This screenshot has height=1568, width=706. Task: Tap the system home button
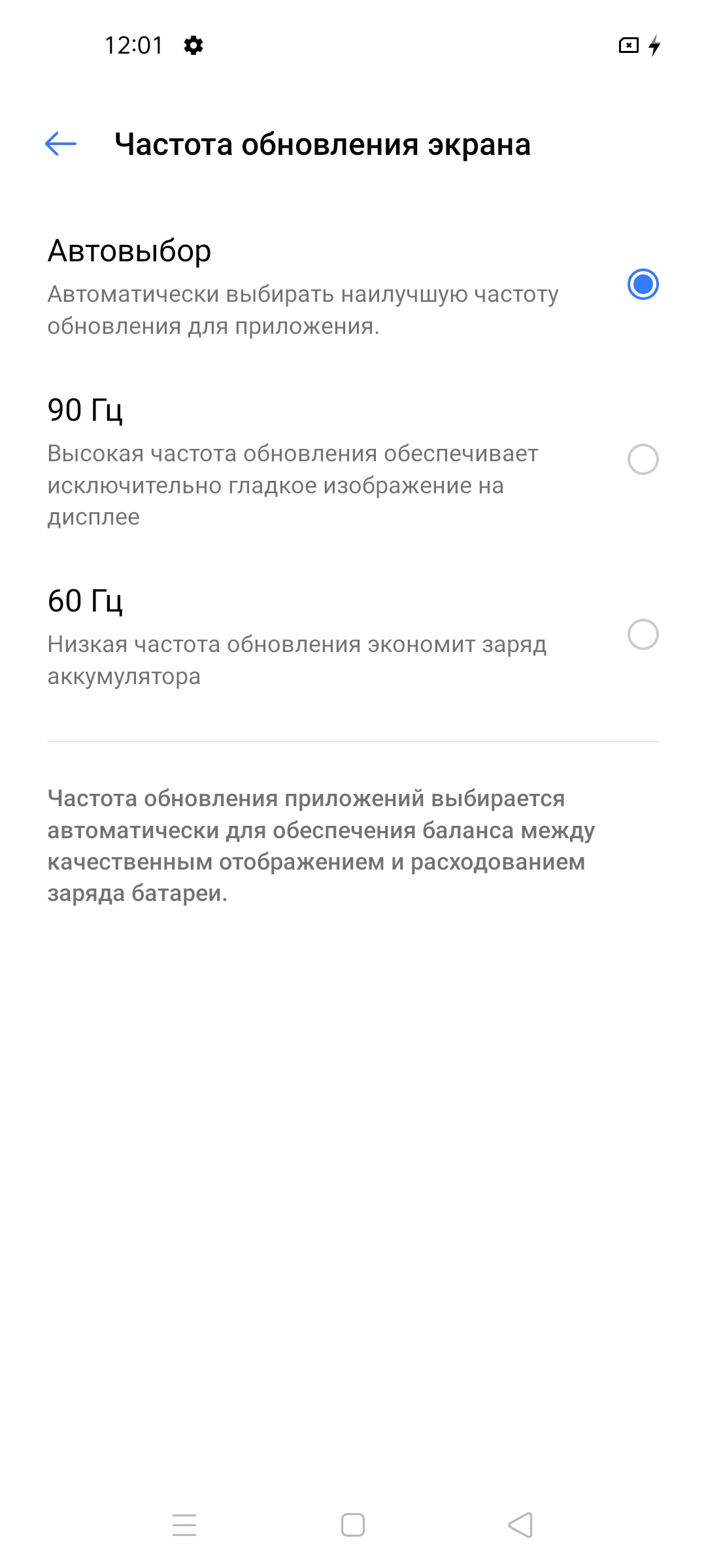click(353, 1525)
